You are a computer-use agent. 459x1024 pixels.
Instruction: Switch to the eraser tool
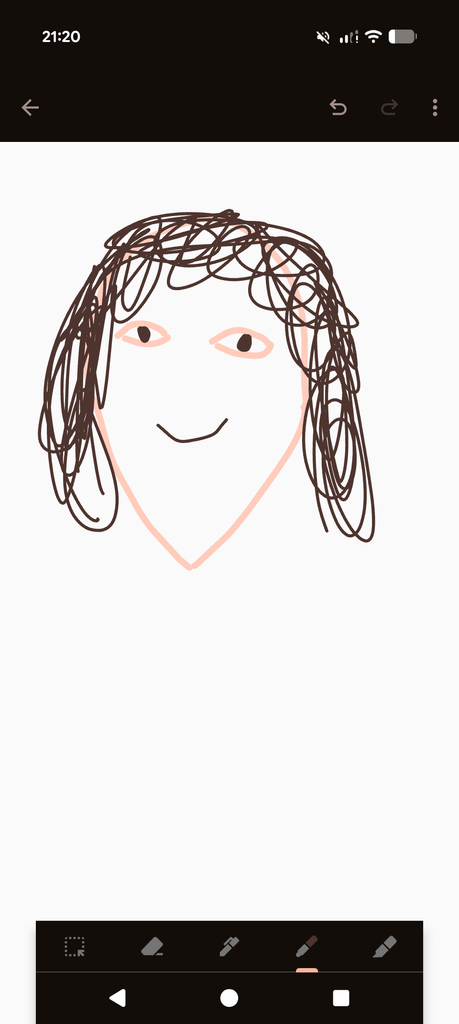[152, 946]
